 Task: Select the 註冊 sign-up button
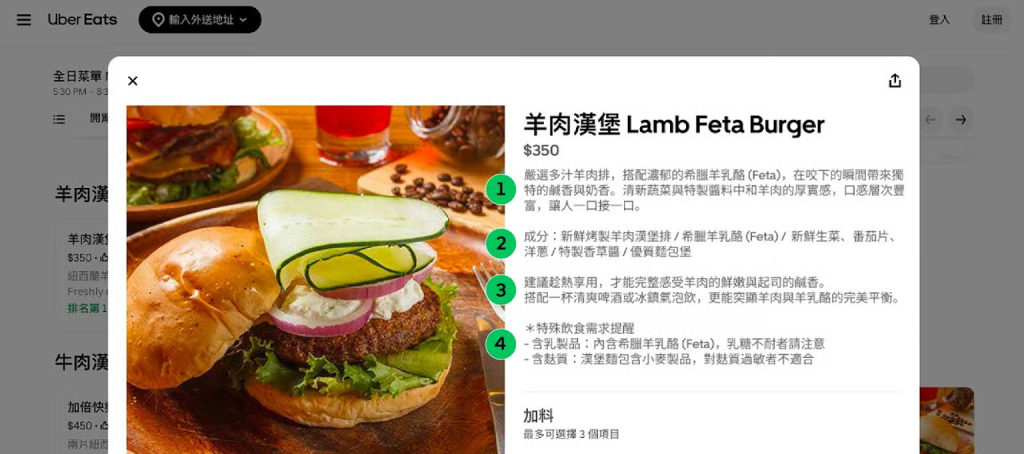[991, 20]
